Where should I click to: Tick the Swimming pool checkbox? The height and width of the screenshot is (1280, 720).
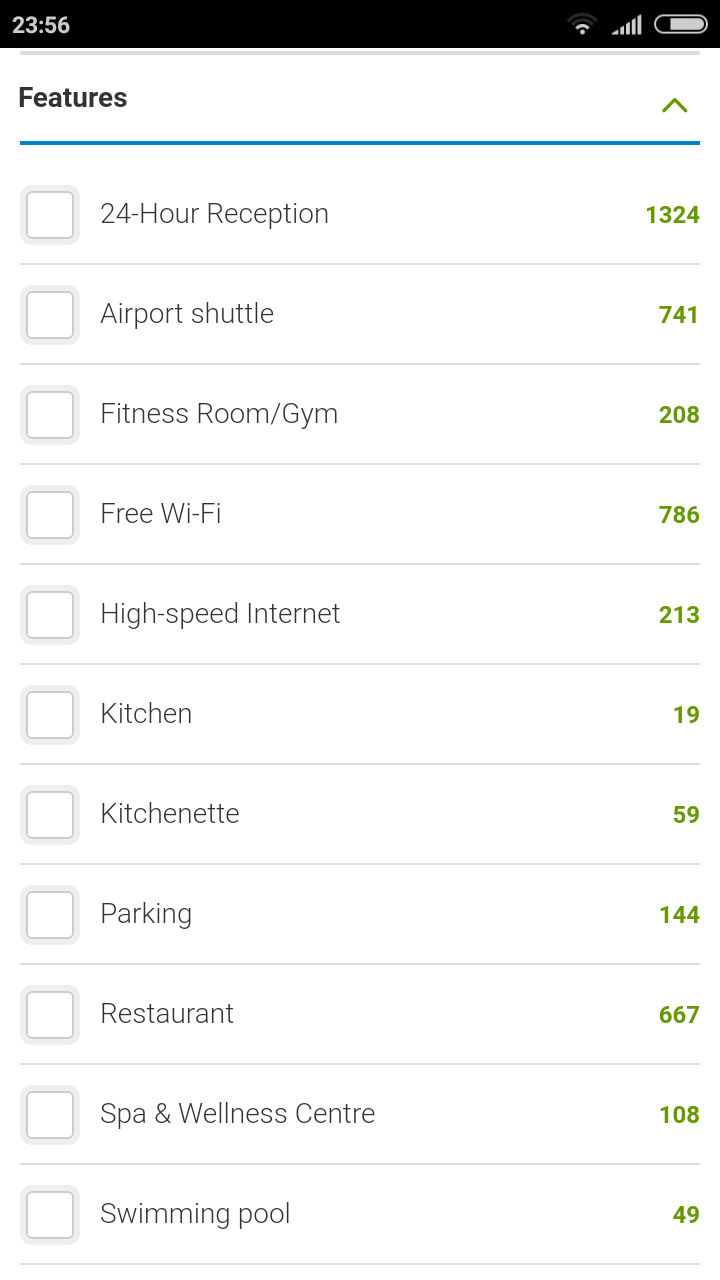coord(50,1215)
